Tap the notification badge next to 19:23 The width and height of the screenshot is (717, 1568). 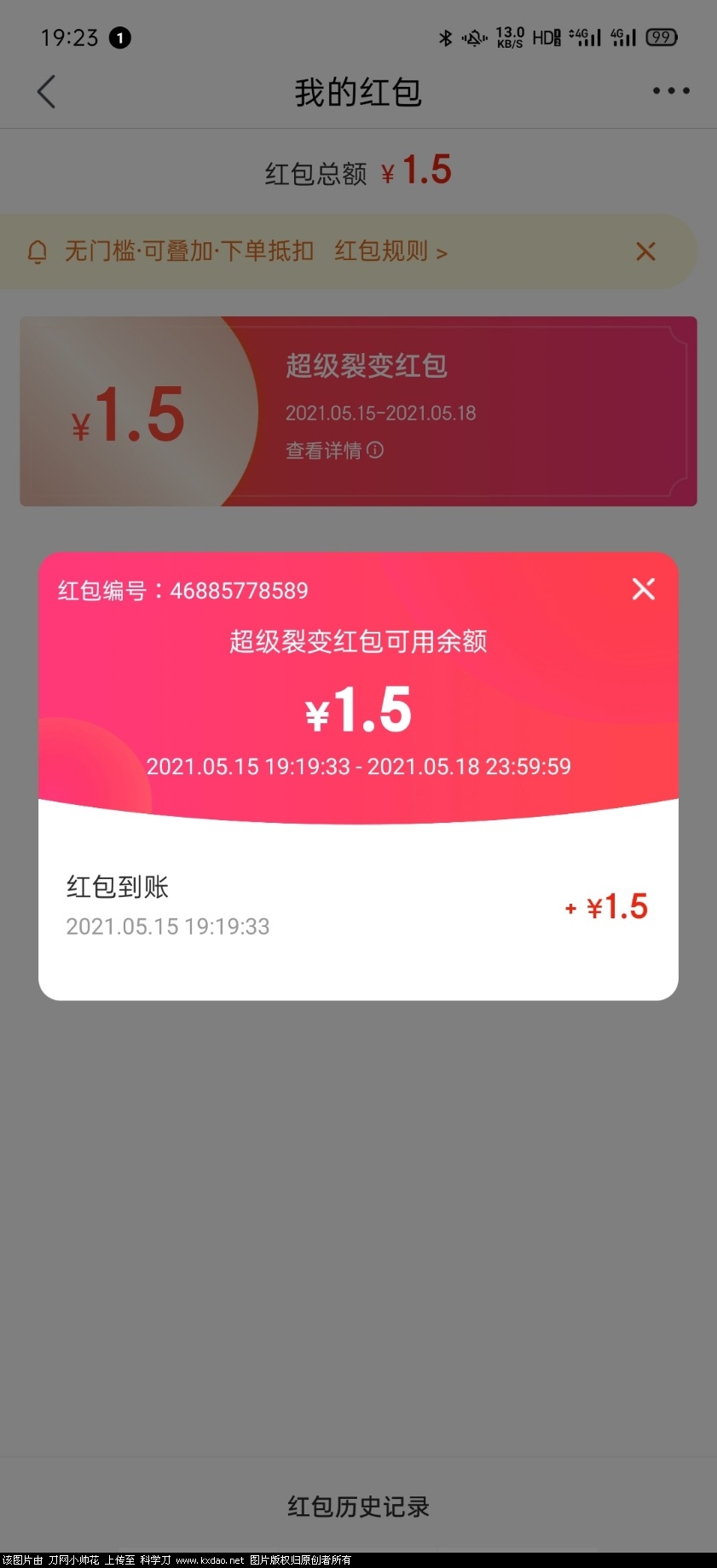point(120,38)
